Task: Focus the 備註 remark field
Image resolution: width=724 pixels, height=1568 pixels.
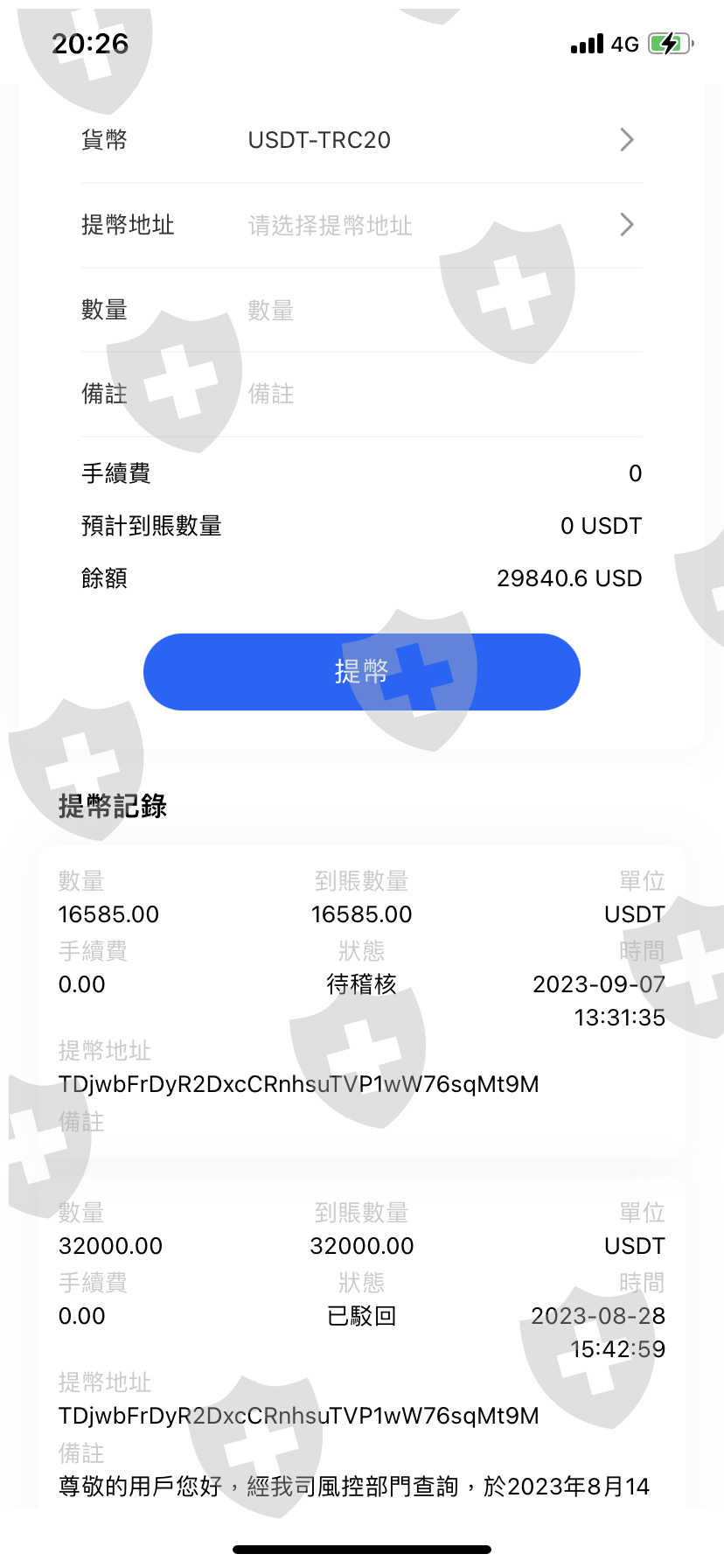Action: (362, 394)
